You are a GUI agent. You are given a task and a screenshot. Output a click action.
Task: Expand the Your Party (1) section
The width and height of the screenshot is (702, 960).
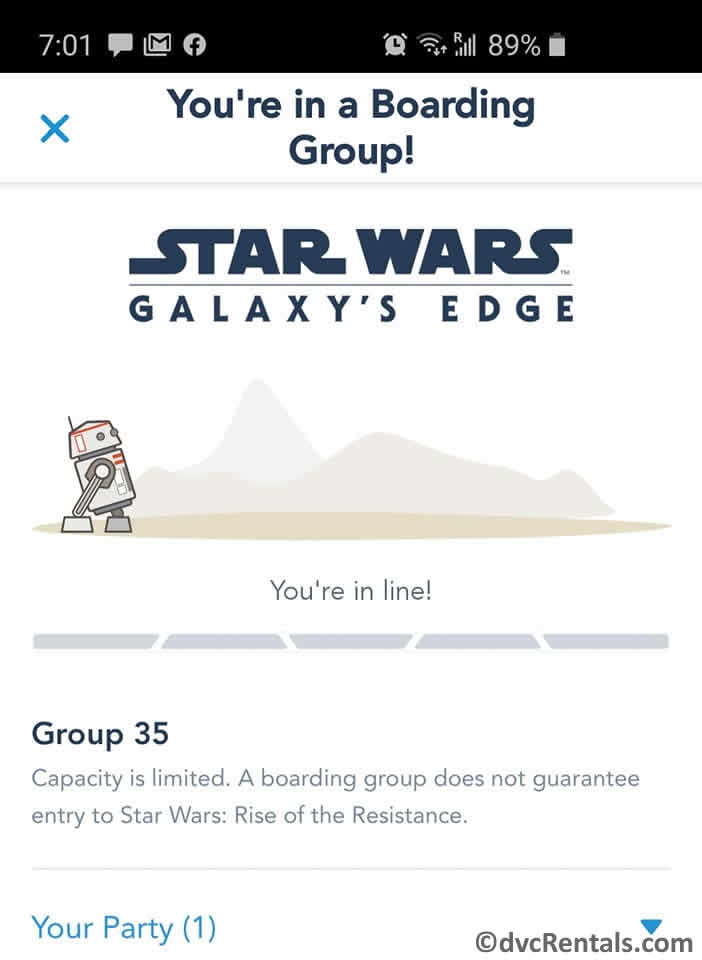click(651, 926)
